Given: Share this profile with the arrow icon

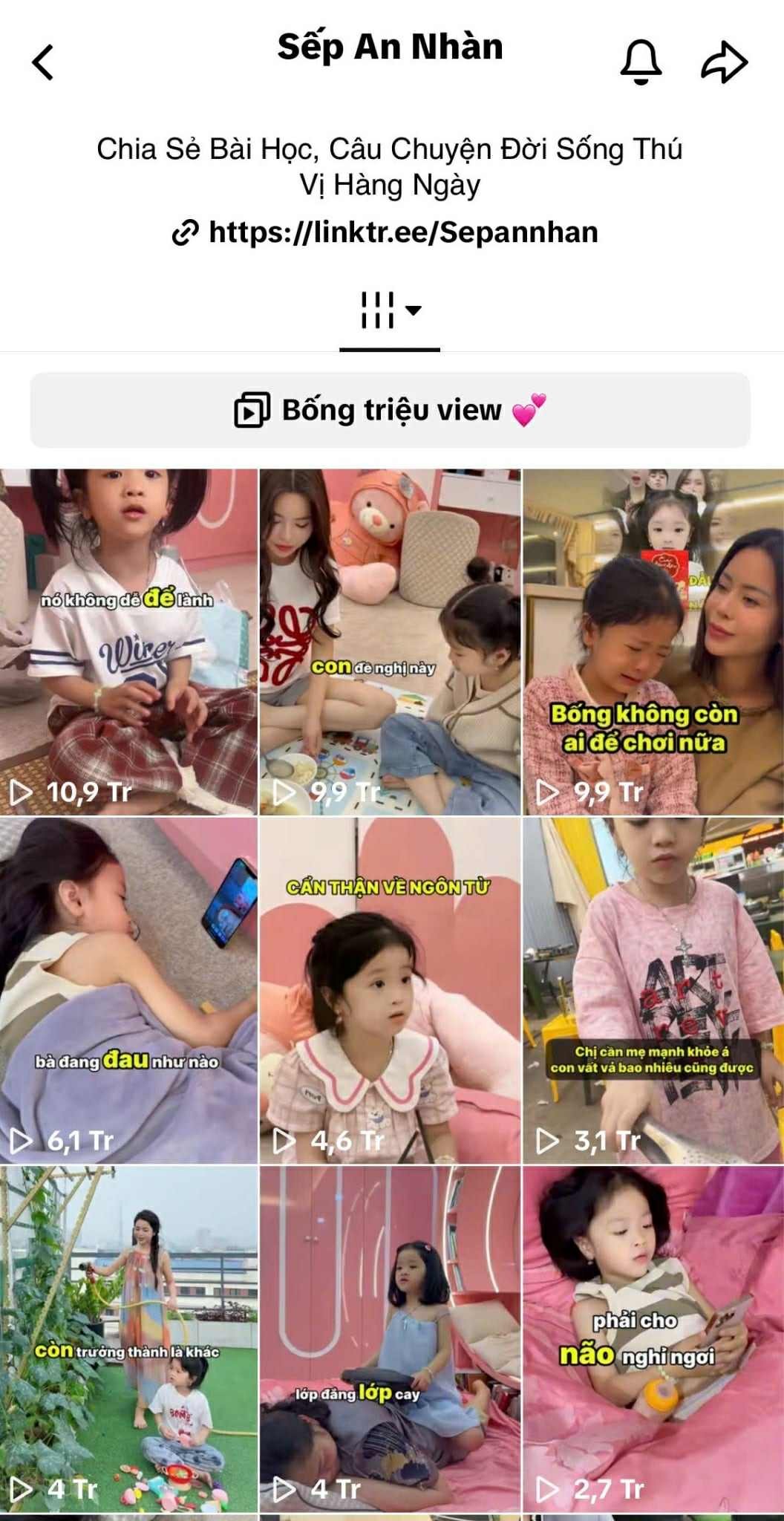Looking at the screenshot, I should [724, 62].
